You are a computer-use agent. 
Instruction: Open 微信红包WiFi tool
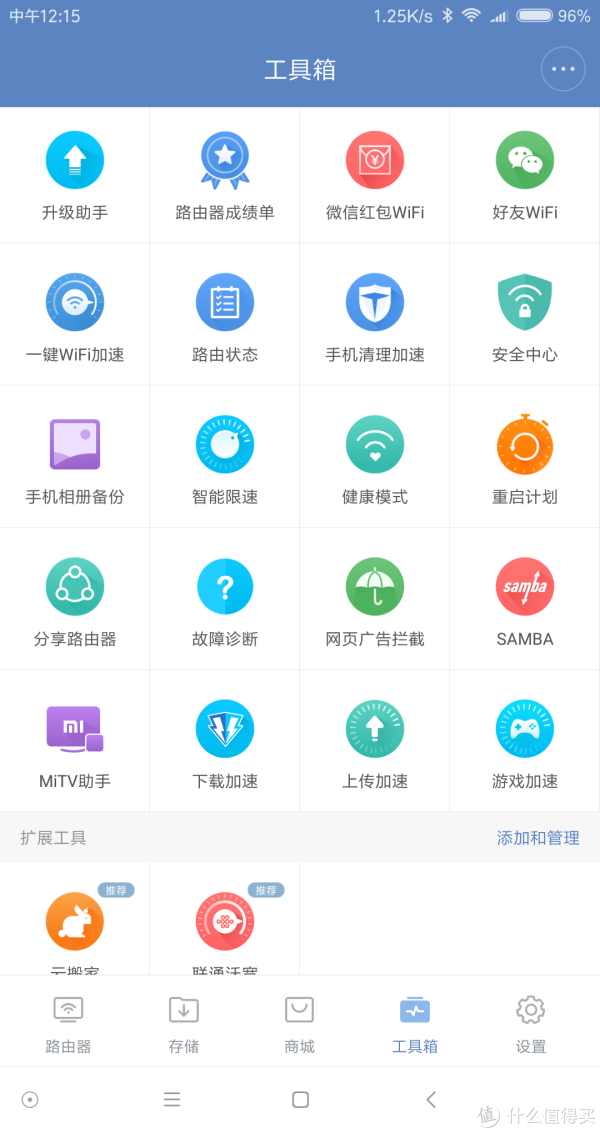click(x=375, y=176)
